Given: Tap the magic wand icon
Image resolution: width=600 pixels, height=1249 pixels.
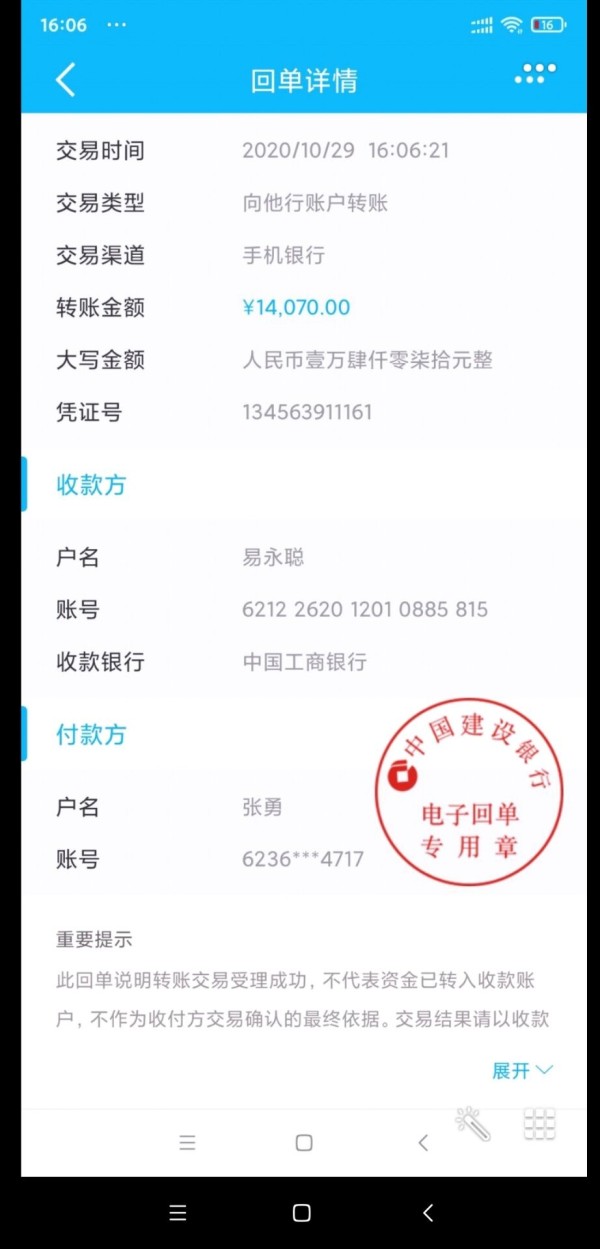Looking at the screenshot, I should click(472, 1124).
